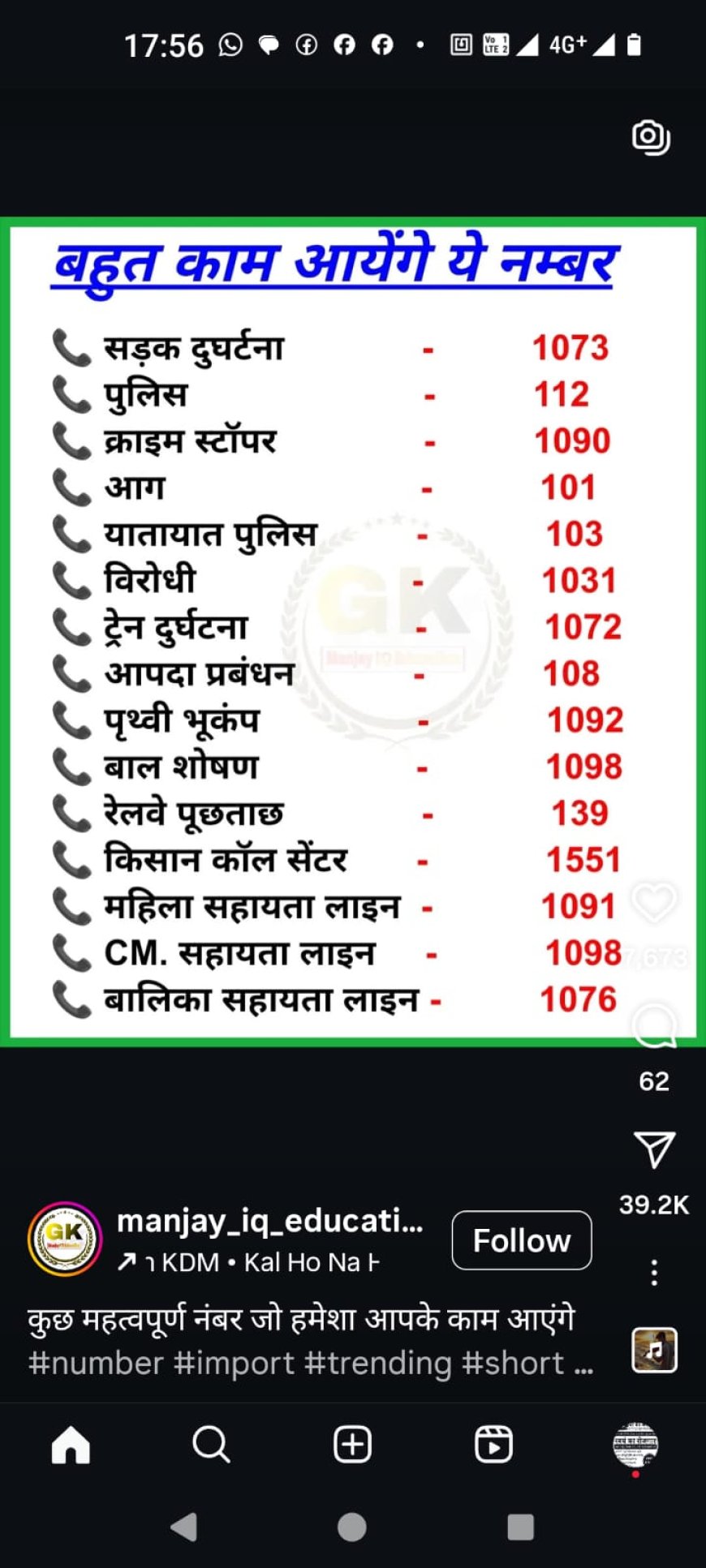
Task: Open your profile tab
Action: tap(635, 1446)
